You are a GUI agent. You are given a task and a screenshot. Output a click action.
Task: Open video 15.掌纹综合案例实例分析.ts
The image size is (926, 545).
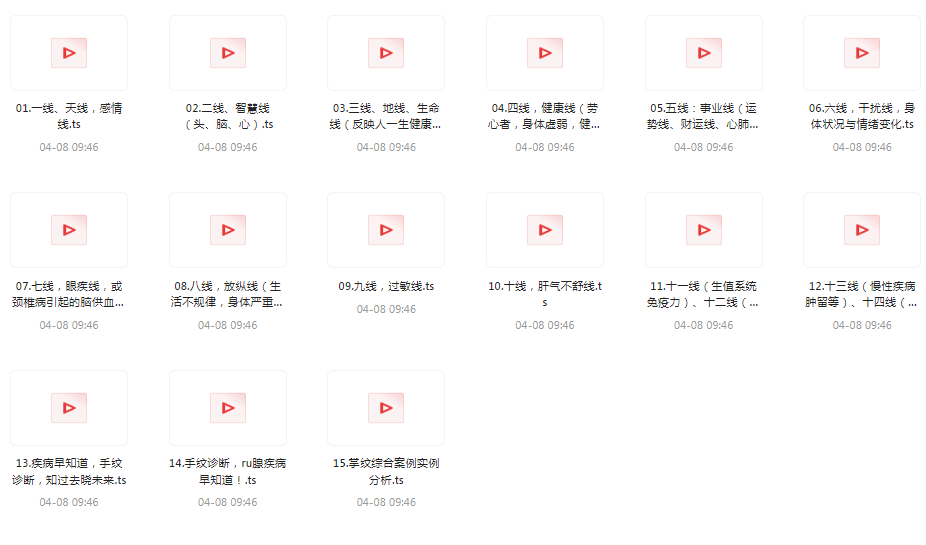[x=386, y=408]
